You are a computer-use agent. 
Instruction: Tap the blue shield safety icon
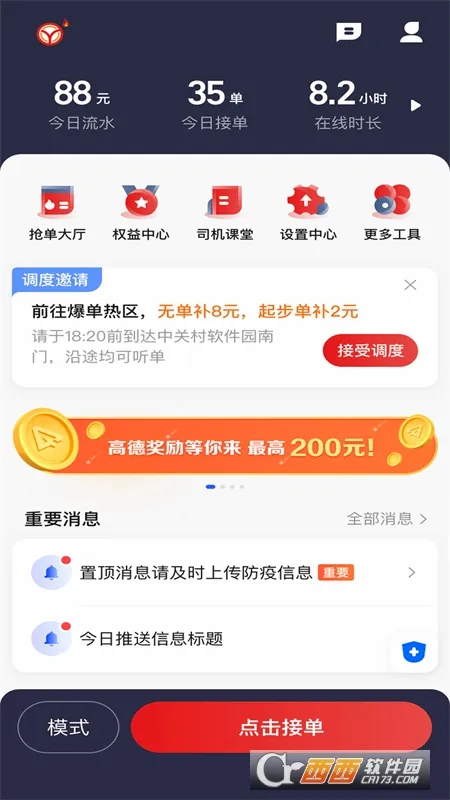tap(414, 652)
